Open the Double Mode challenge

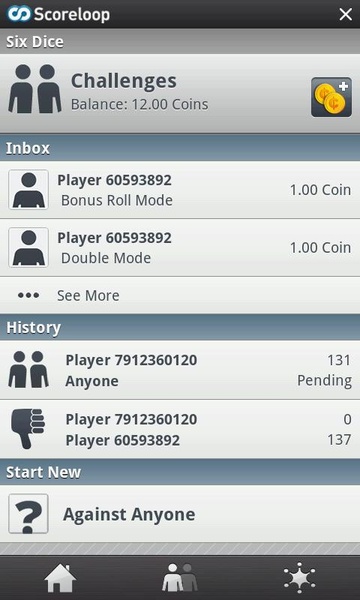point(180,248)
